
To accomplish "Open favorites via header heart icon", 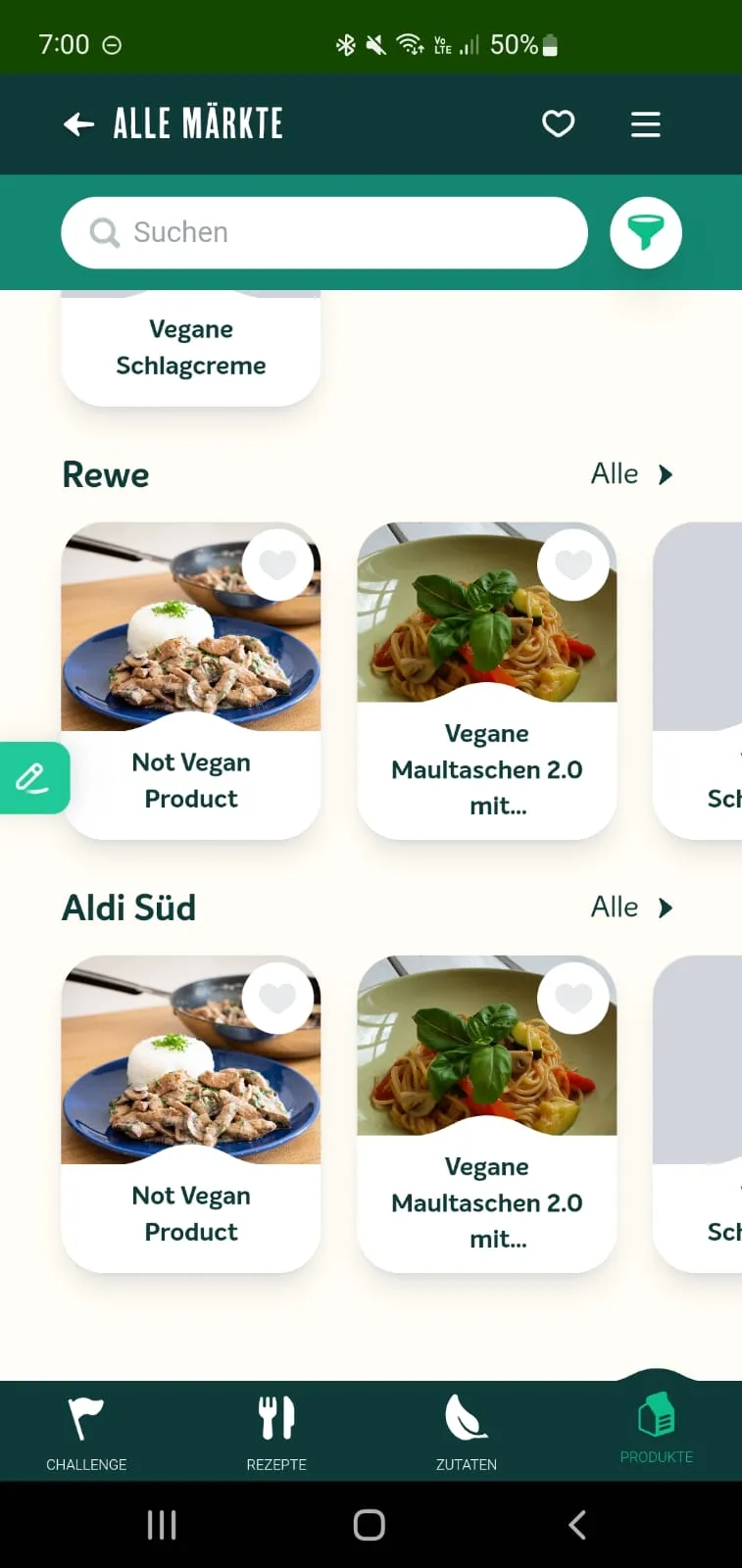I will (558, 124).
